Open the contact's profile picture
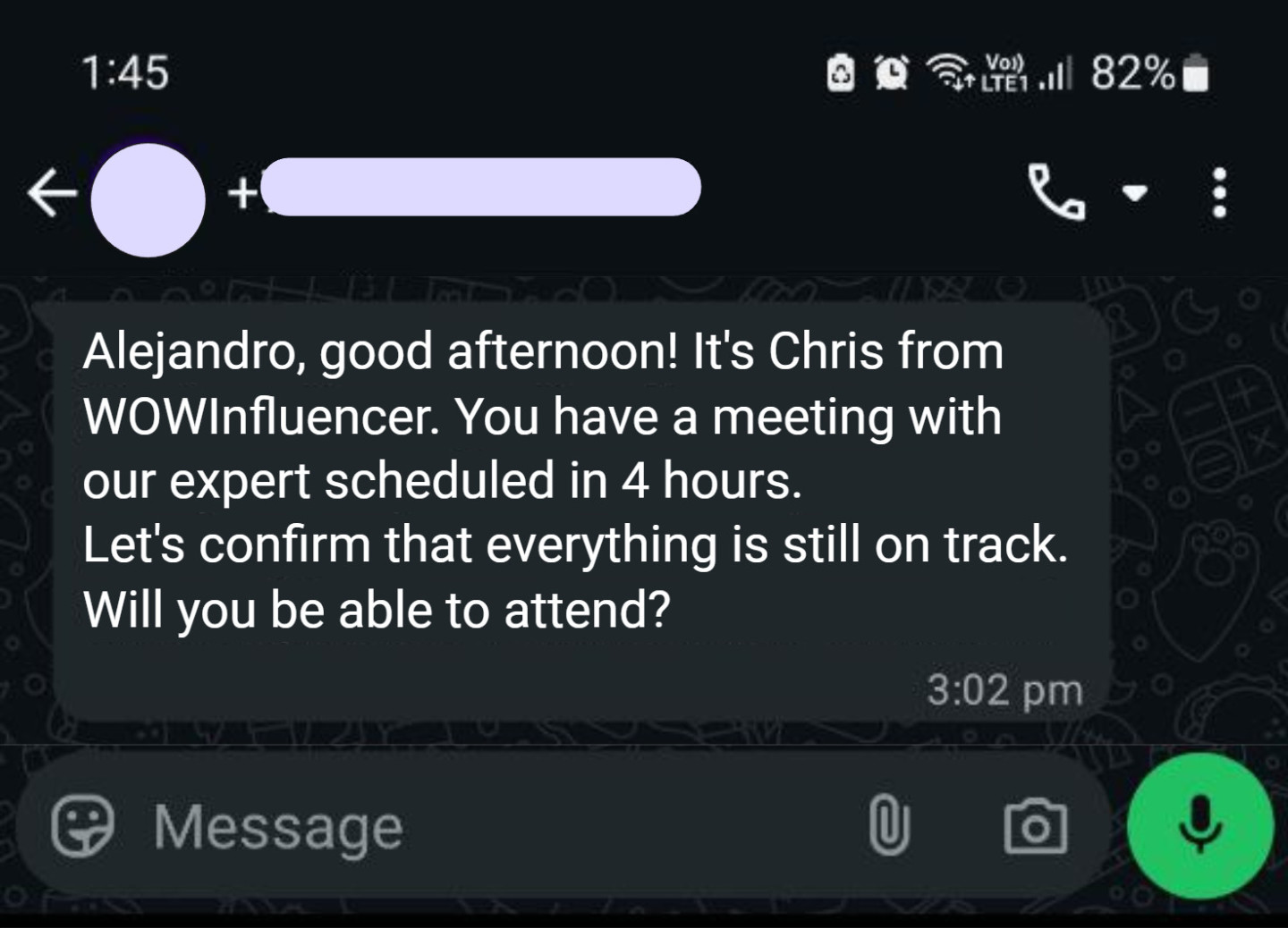The width and height of the screenshot is (1288, 928). click(x=148, y=199)
